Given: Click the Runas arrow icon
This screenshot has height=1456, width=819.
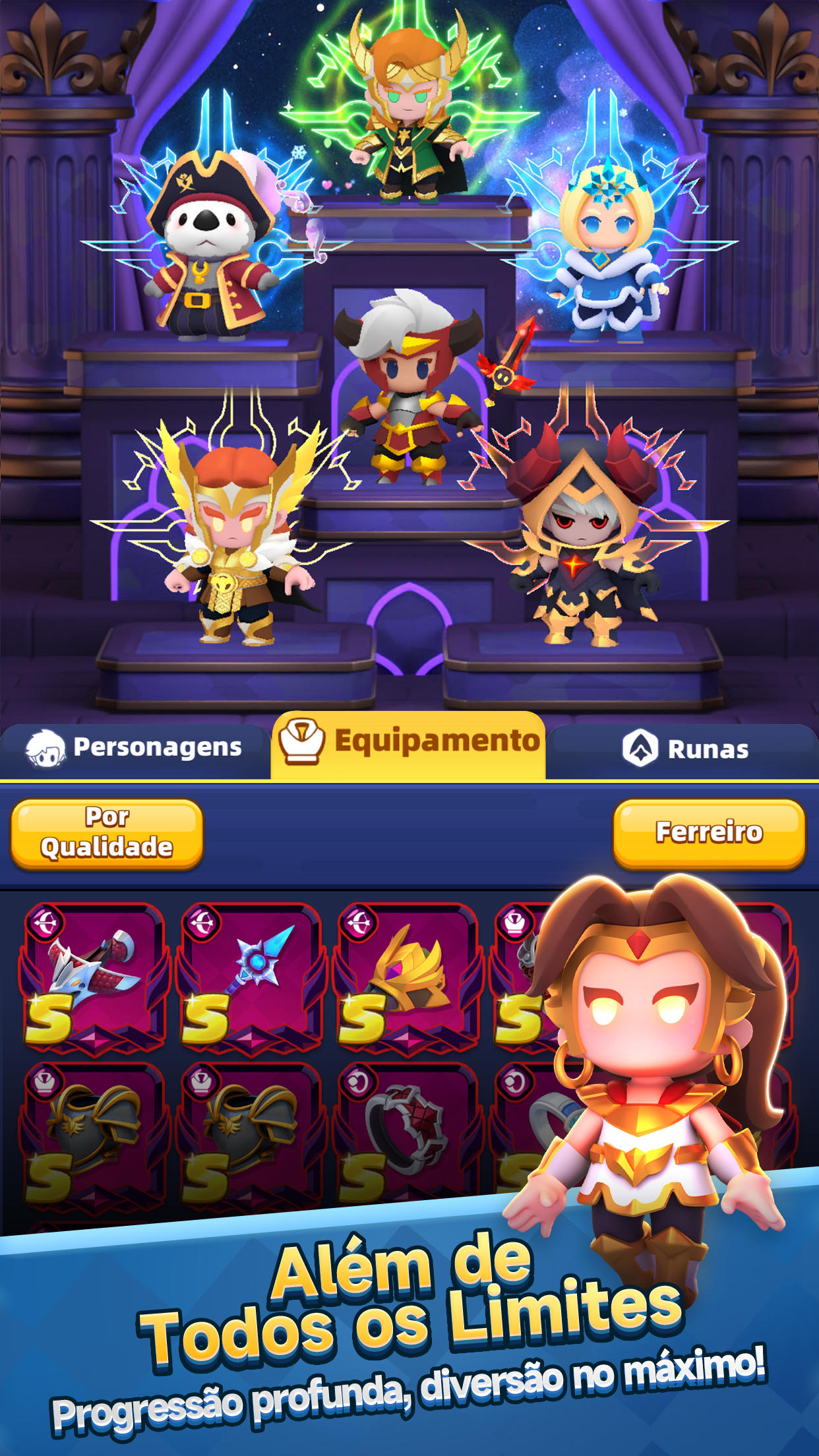Looking at the screenshot, I should point(638,746).
